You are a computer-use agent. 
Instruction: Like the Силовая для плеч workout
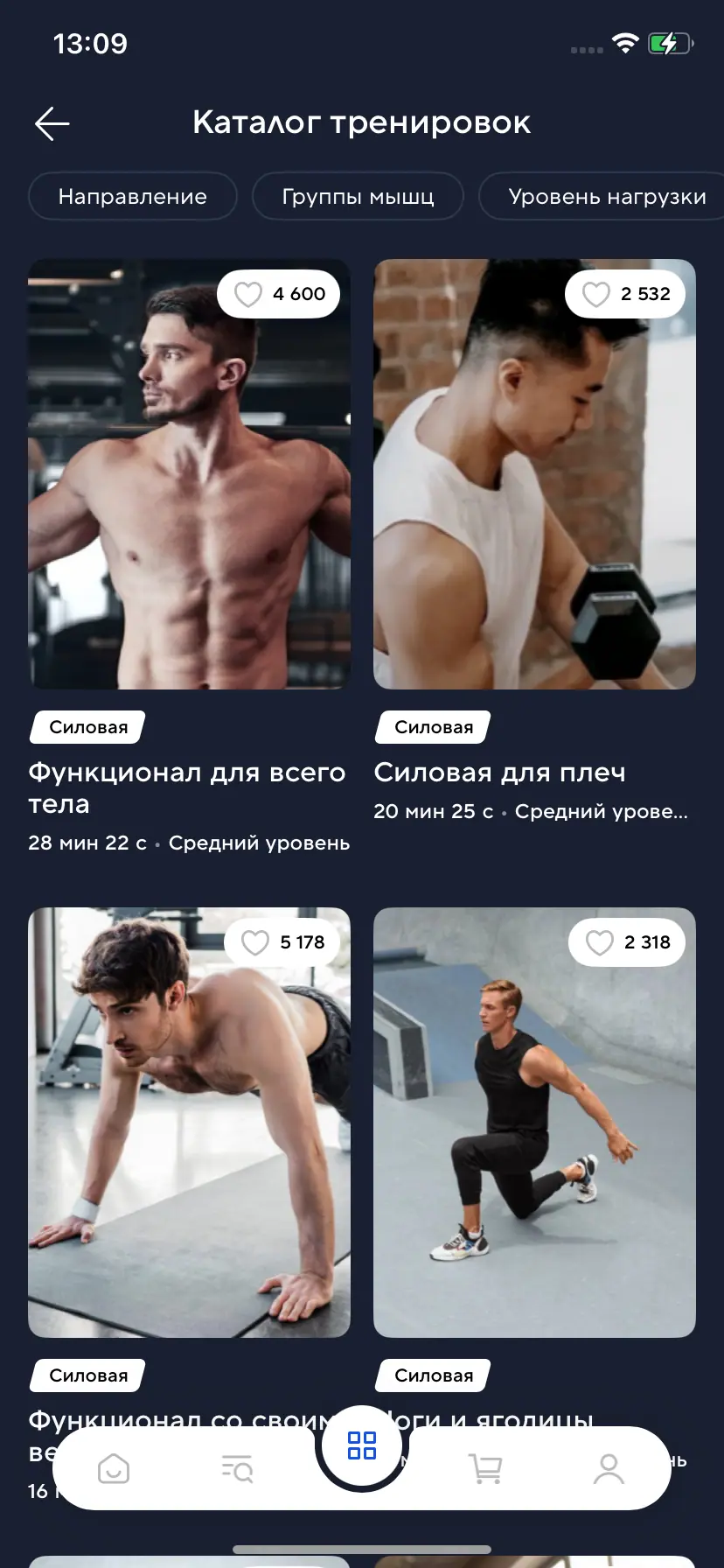coord(596,294)
